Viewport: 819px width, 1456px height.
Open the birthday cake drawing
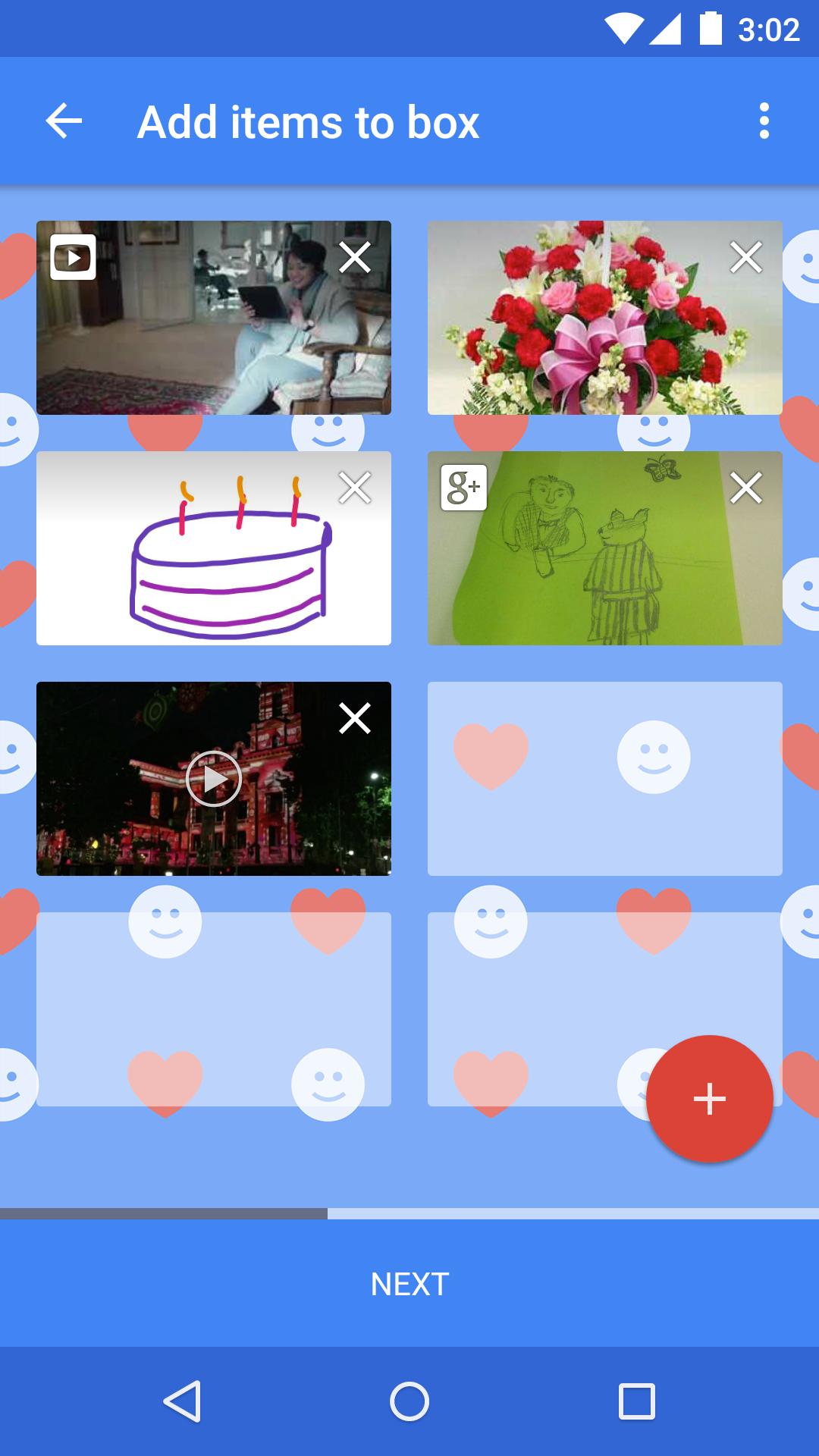pyautogui.click(x=214, y=561)
